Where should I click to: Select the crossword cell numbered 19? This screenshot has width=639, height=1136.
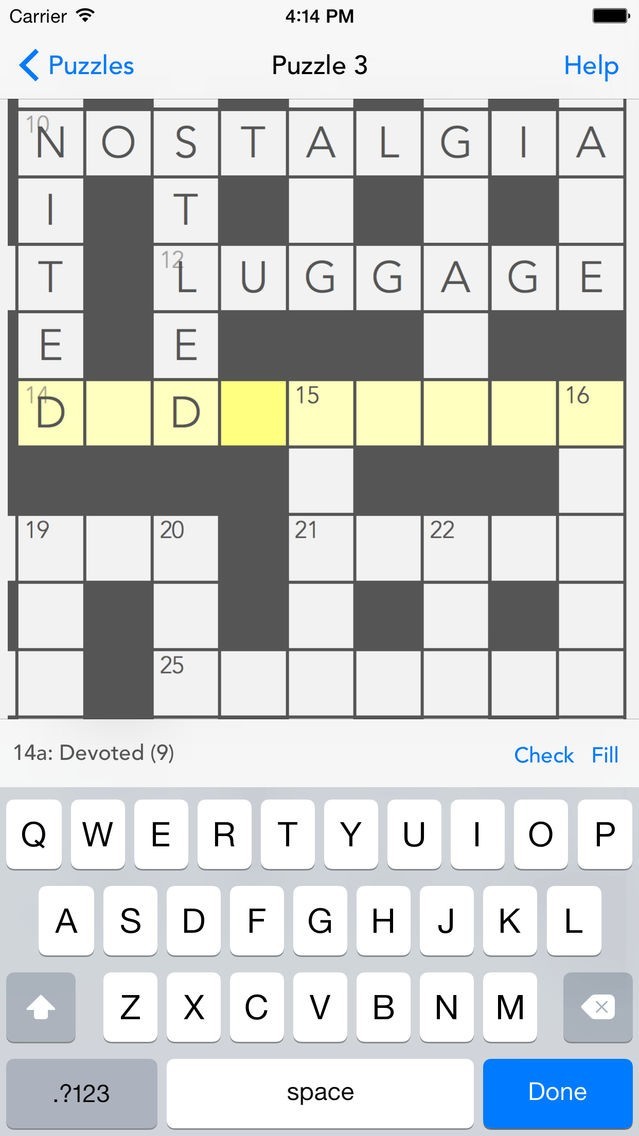50,548
